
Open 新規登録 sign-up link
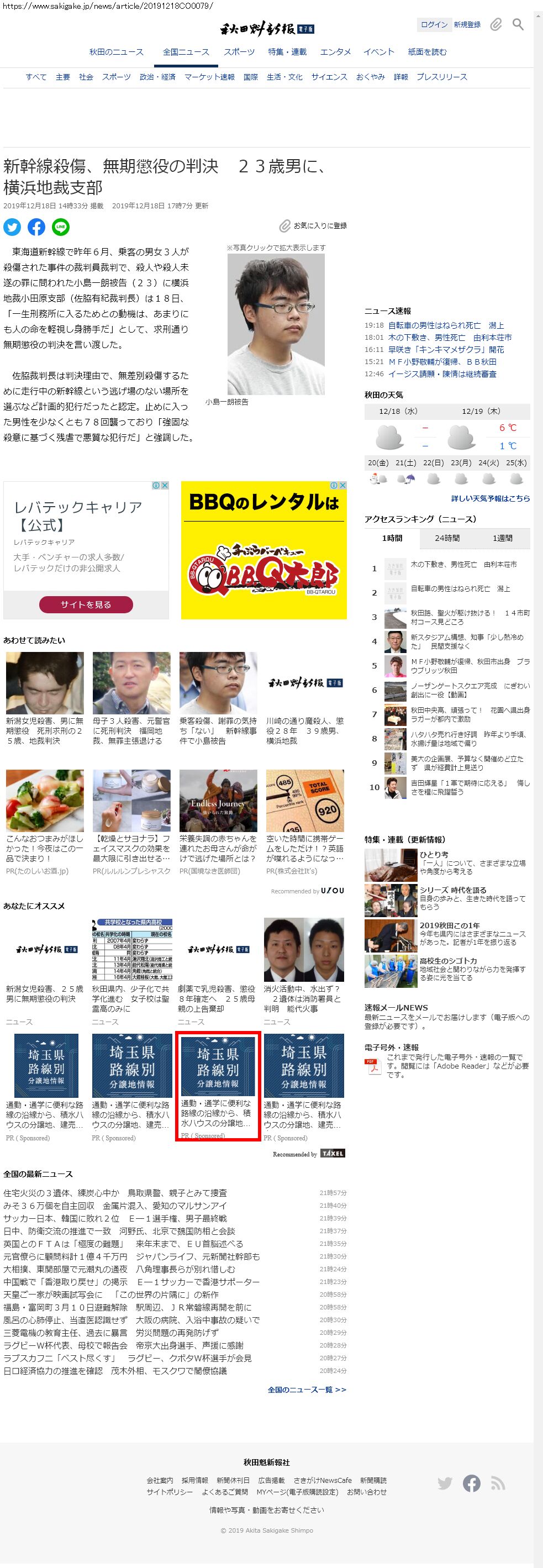click(x=467, y=25)
